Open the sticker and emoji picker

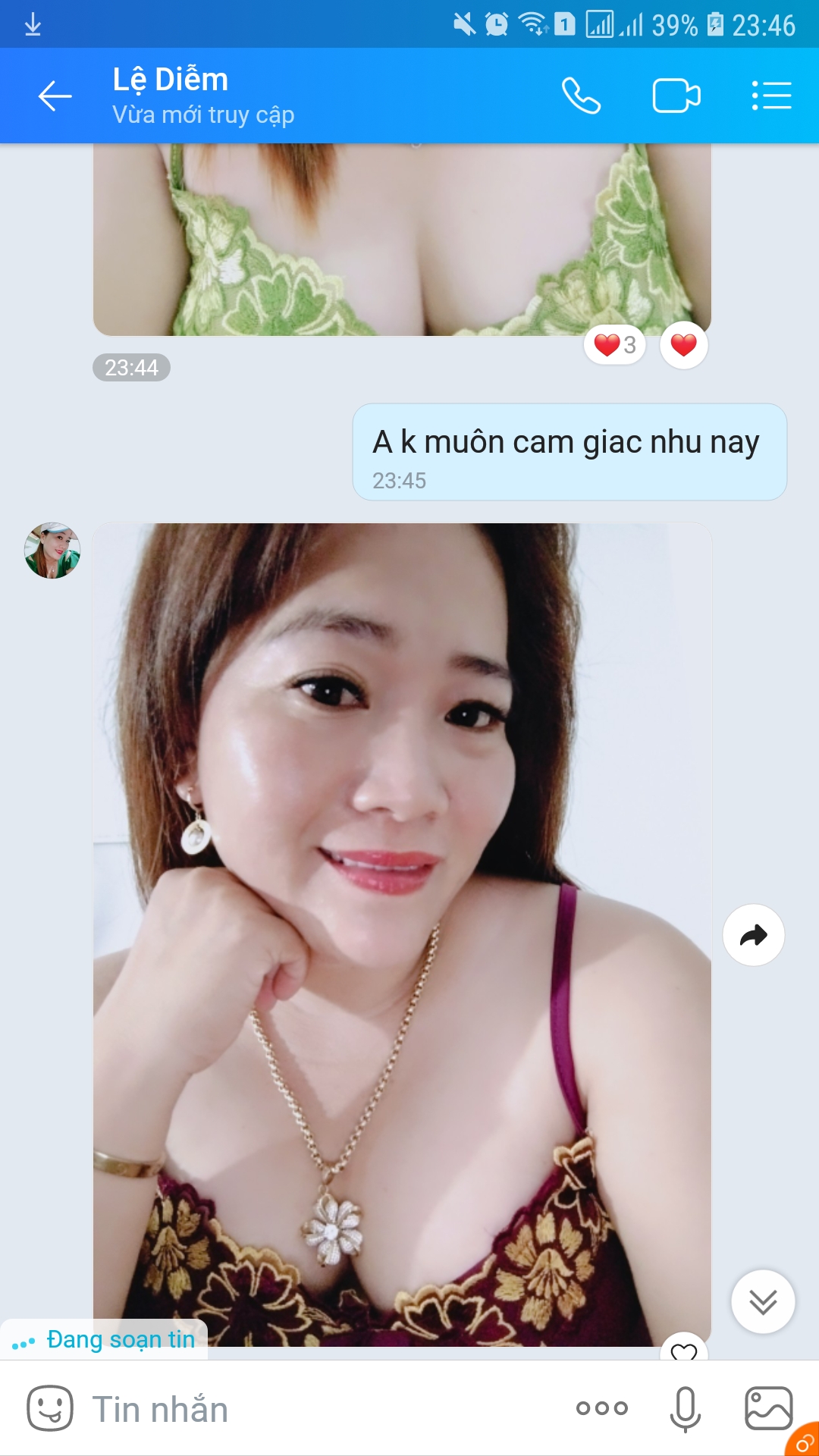coord(50,1409)
